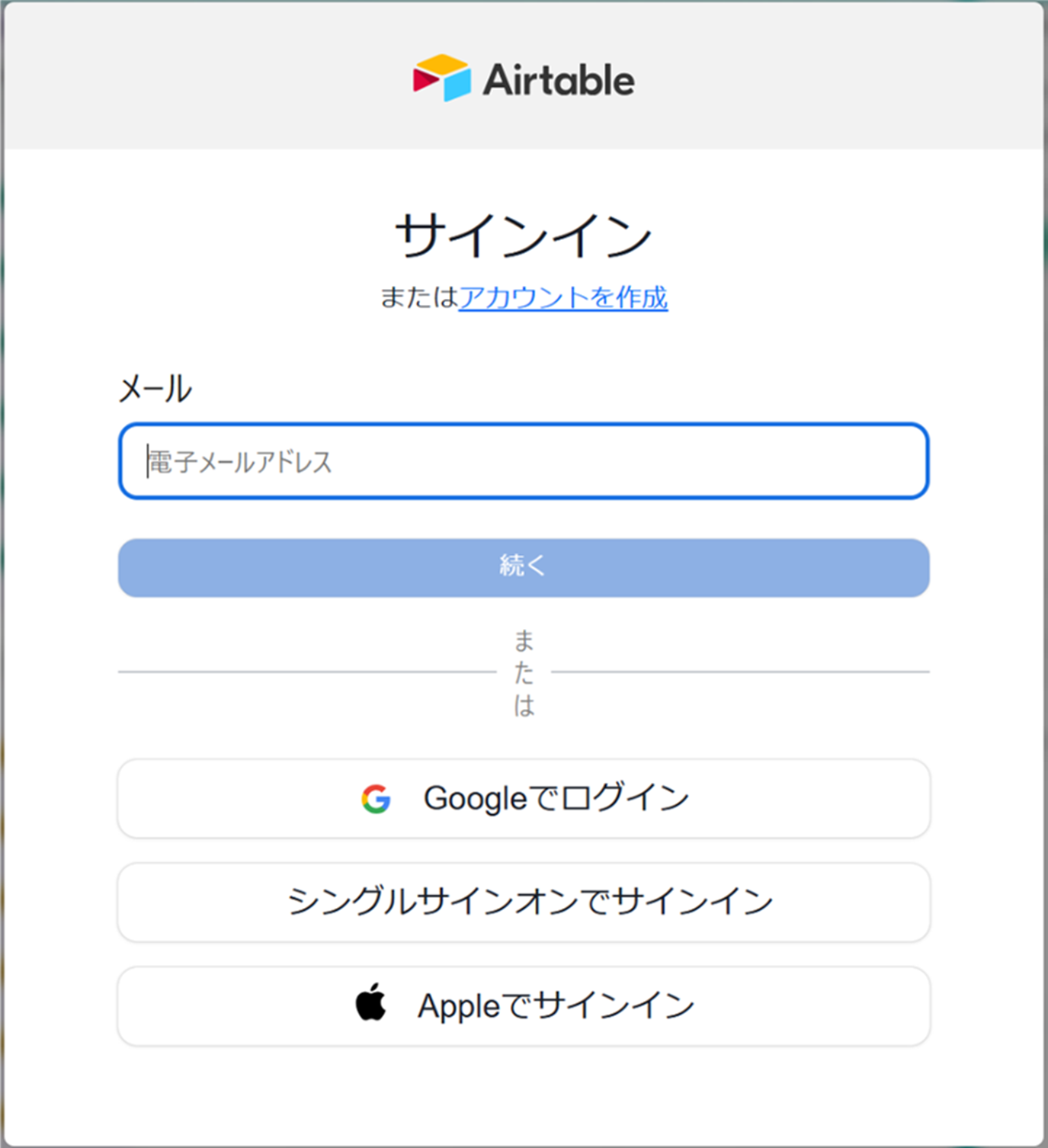
Task: Tap the 続く continue button
Action: (523, 568)
